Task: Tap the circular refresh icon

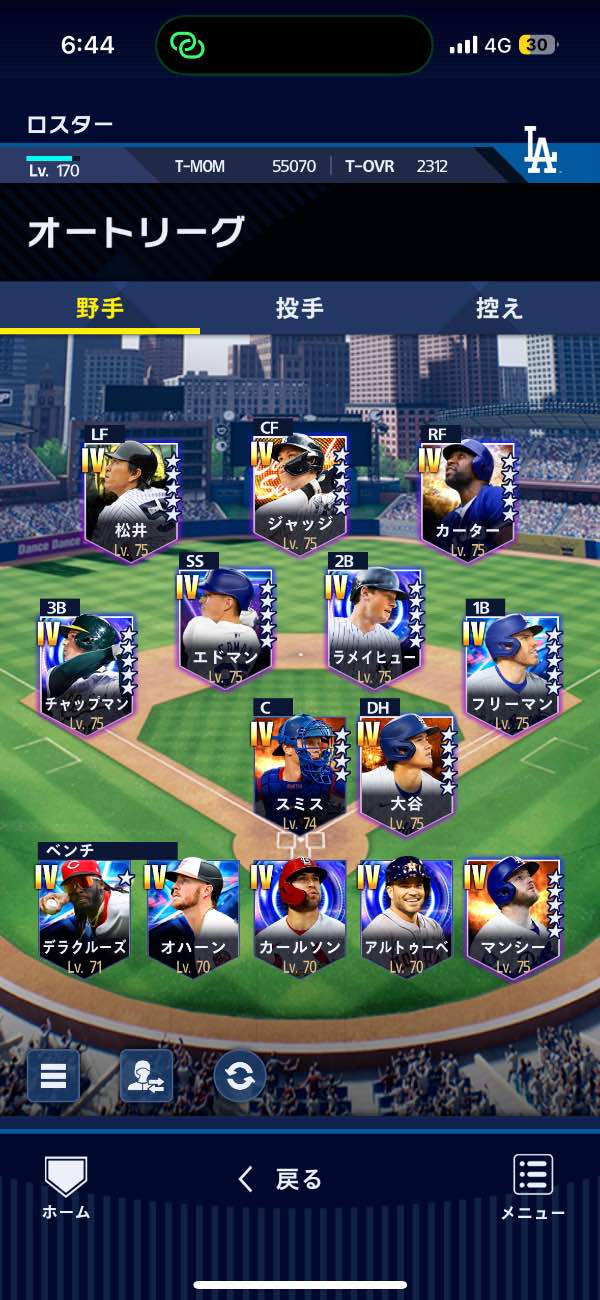Action: pyautogui.click(x=240, y=1076)
